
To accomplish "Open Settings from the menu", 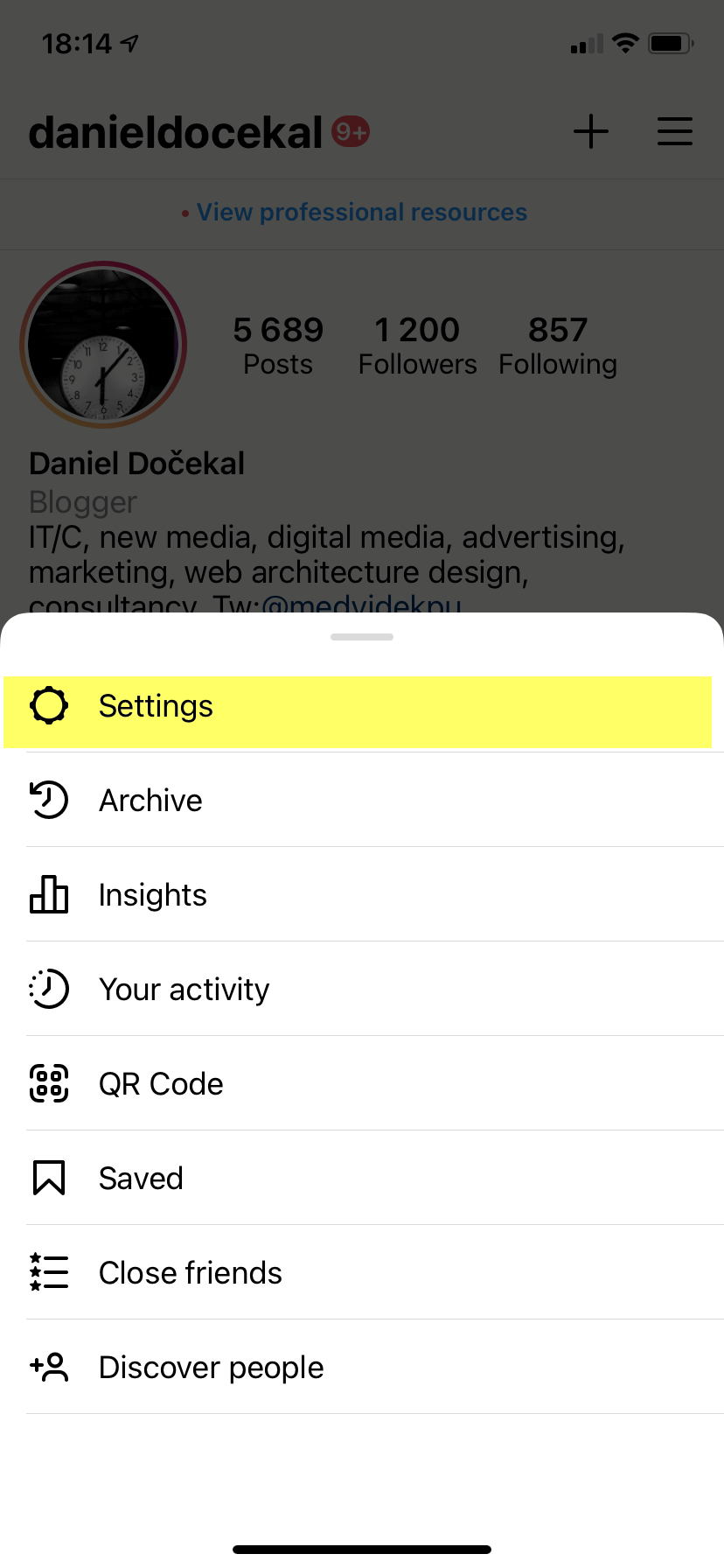I will 362,706.
